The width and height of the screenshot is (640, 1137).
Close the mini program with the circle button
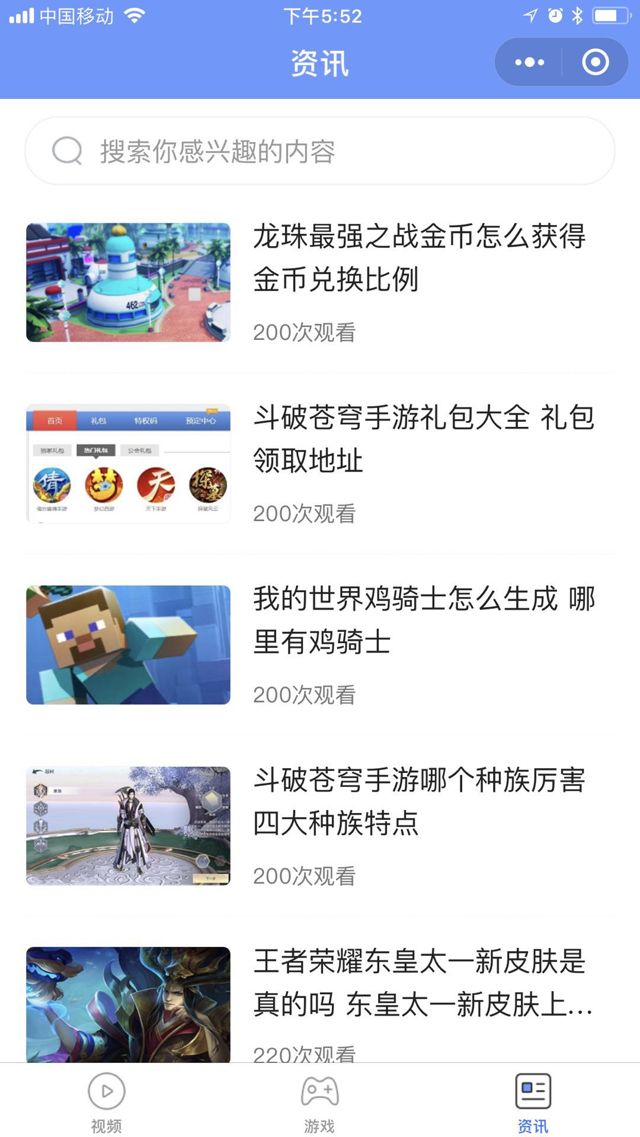tap(595, 63)
